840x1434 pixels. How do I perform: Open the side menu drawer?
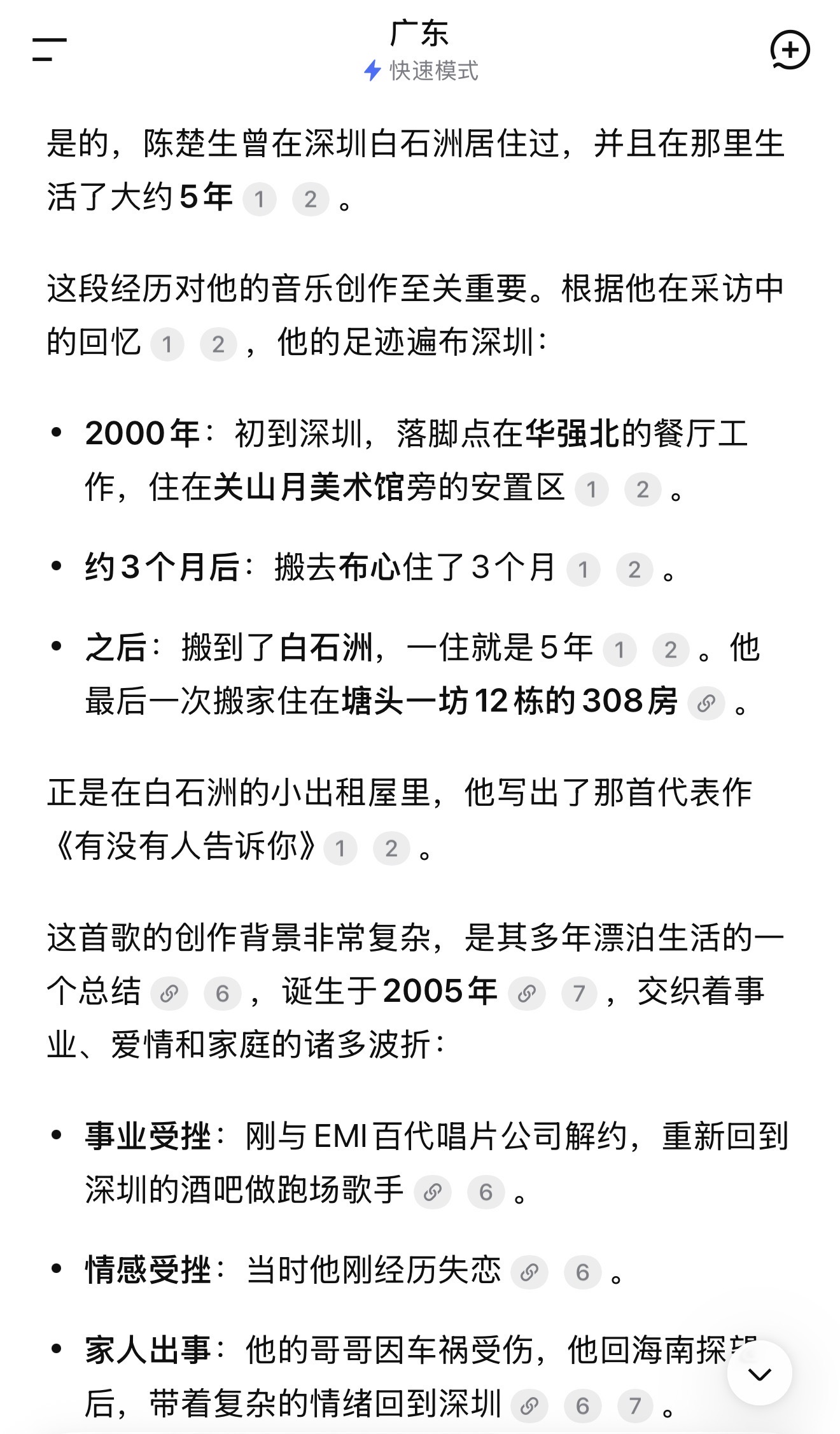coord(50,50)
